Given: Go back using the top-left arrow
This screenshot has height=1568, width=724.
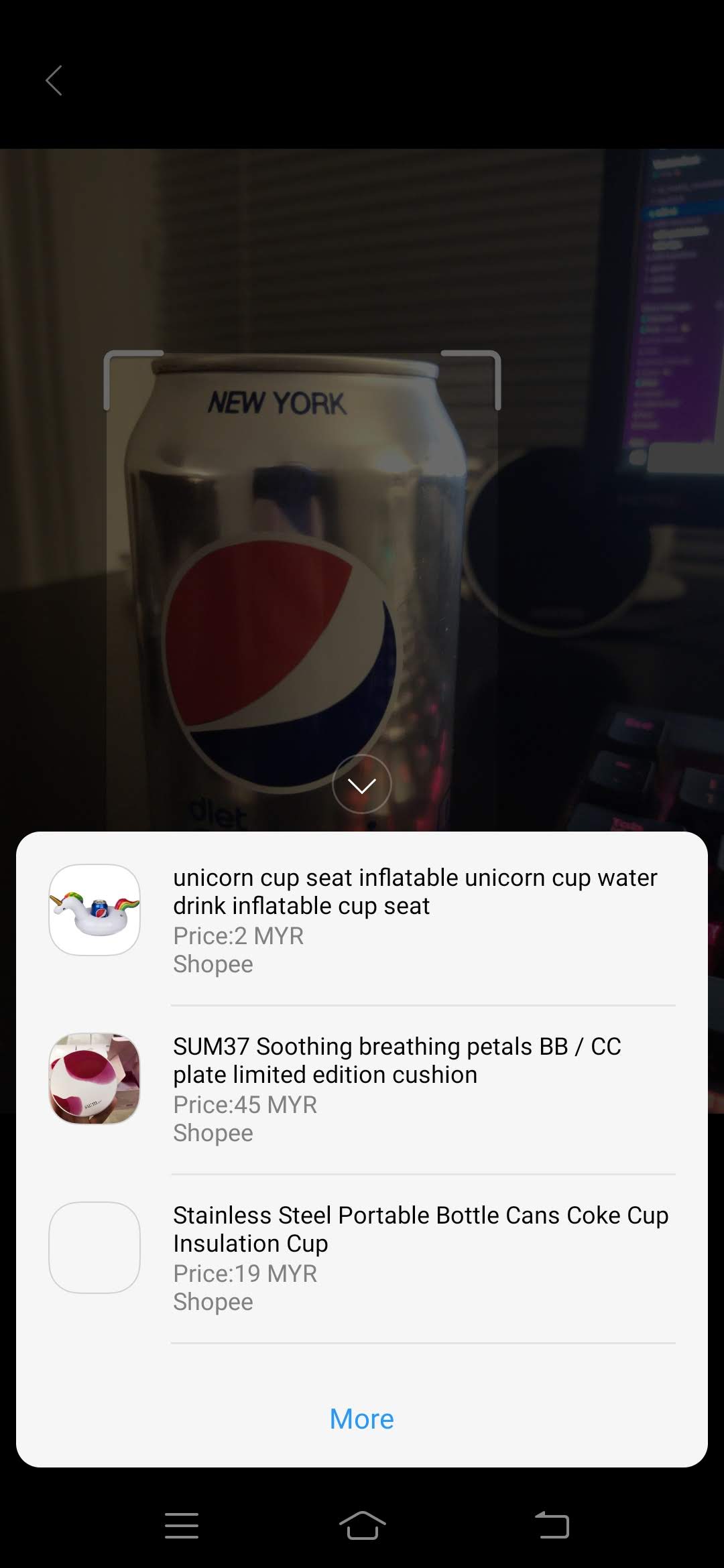Looking at the screenshot, I should [x=54, y=81].
